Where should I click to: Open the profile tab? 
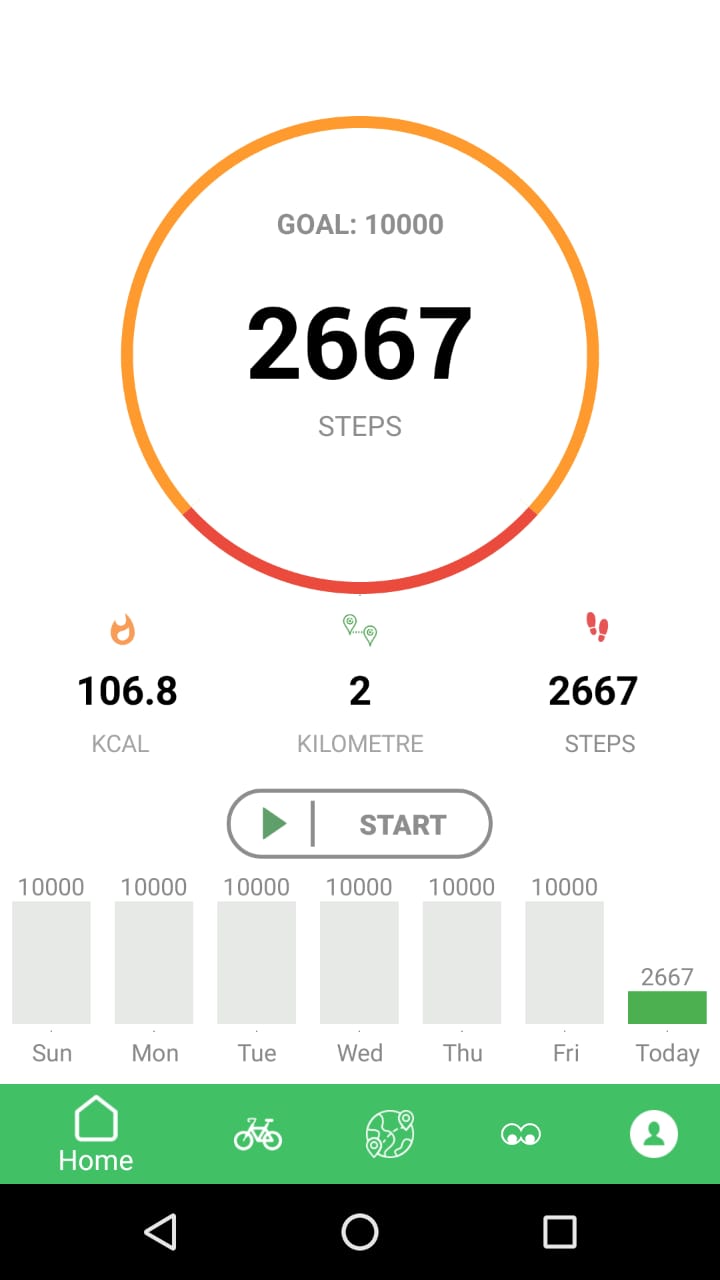coord(654,1134)
